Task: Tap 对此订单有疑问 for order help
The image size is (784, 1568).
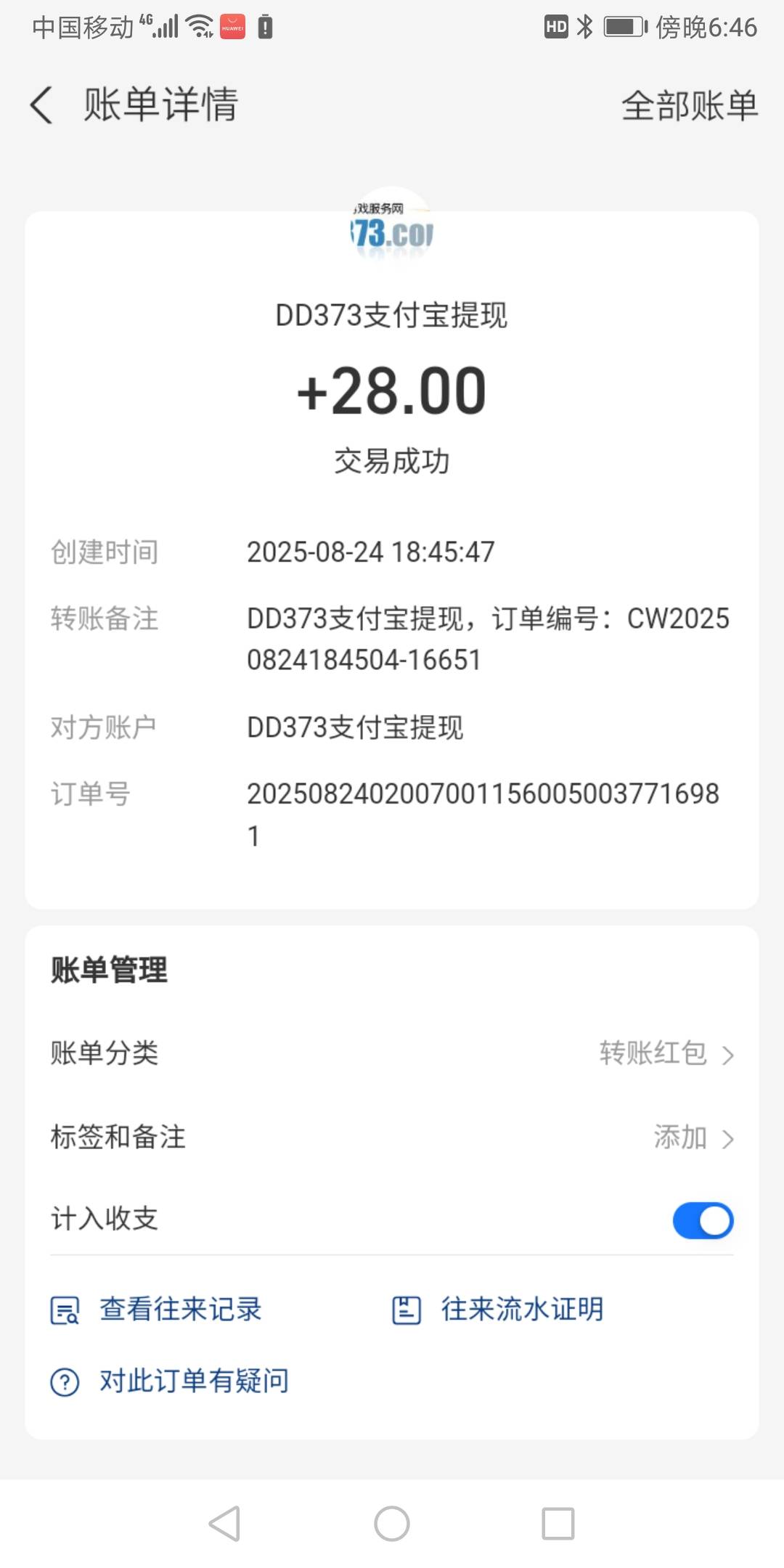Action: click(x=170, y=1381)
